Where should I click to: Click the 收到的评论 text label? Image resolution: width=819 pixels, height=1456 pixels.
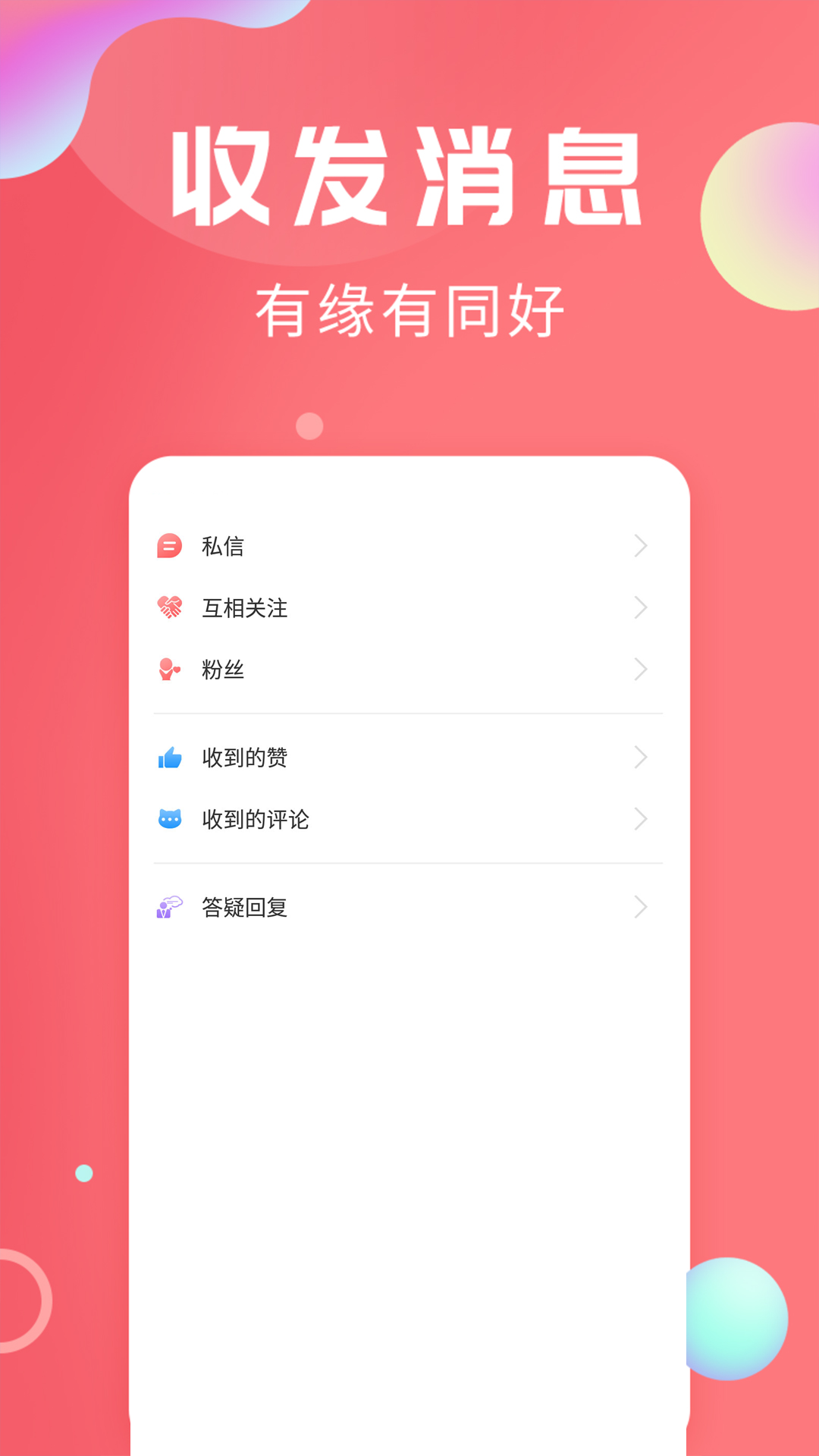[x=254, y=819]
